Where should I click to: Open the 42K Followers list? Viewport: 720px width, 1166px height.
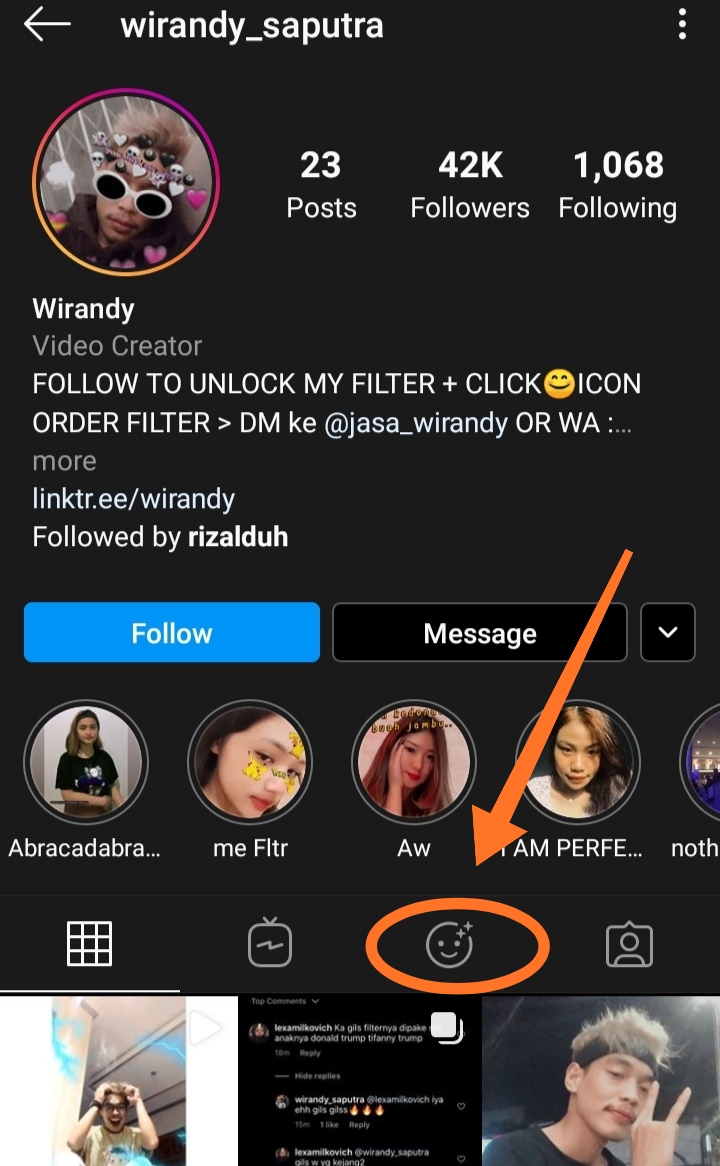click(x=469, y=184)
